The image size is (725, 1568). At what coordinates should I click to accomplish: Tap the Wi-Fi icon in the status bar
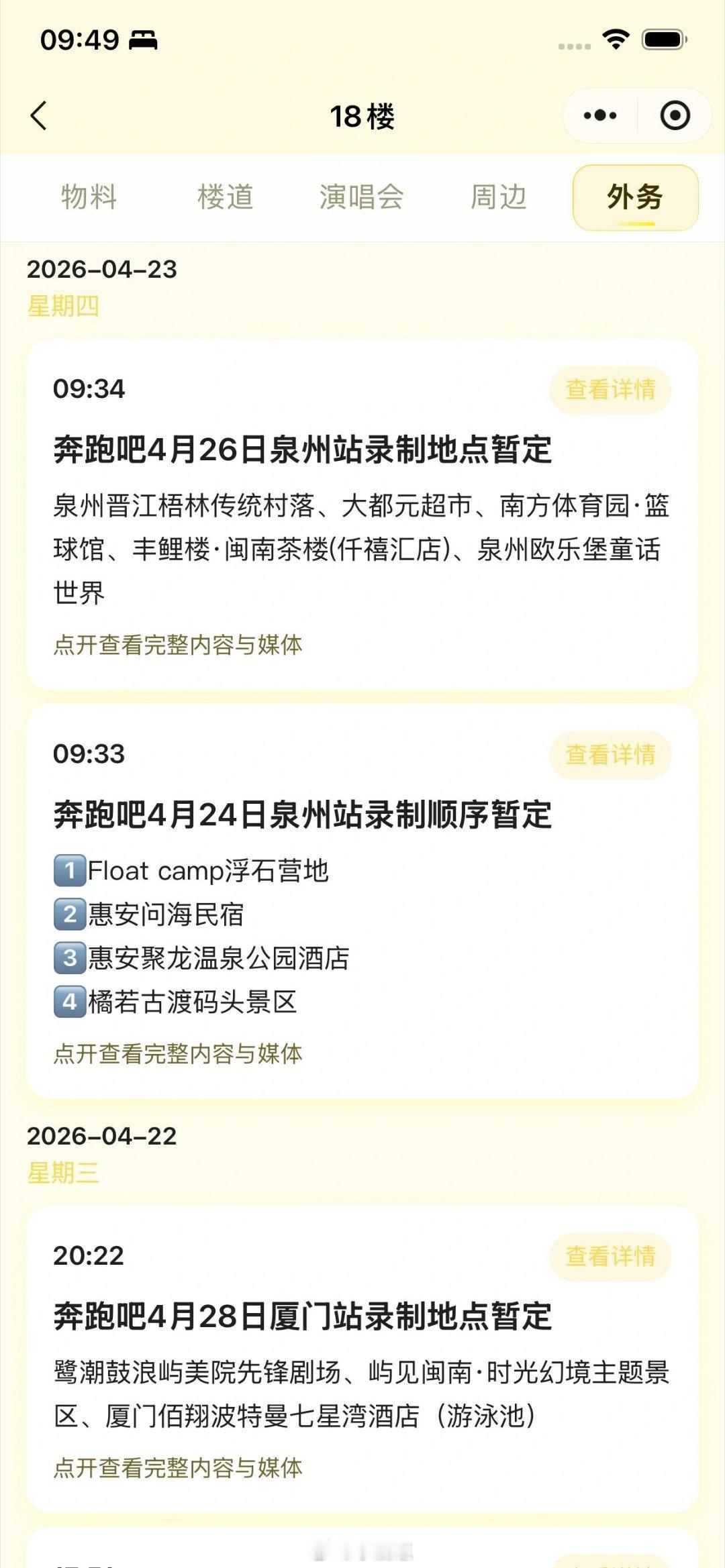616,39
